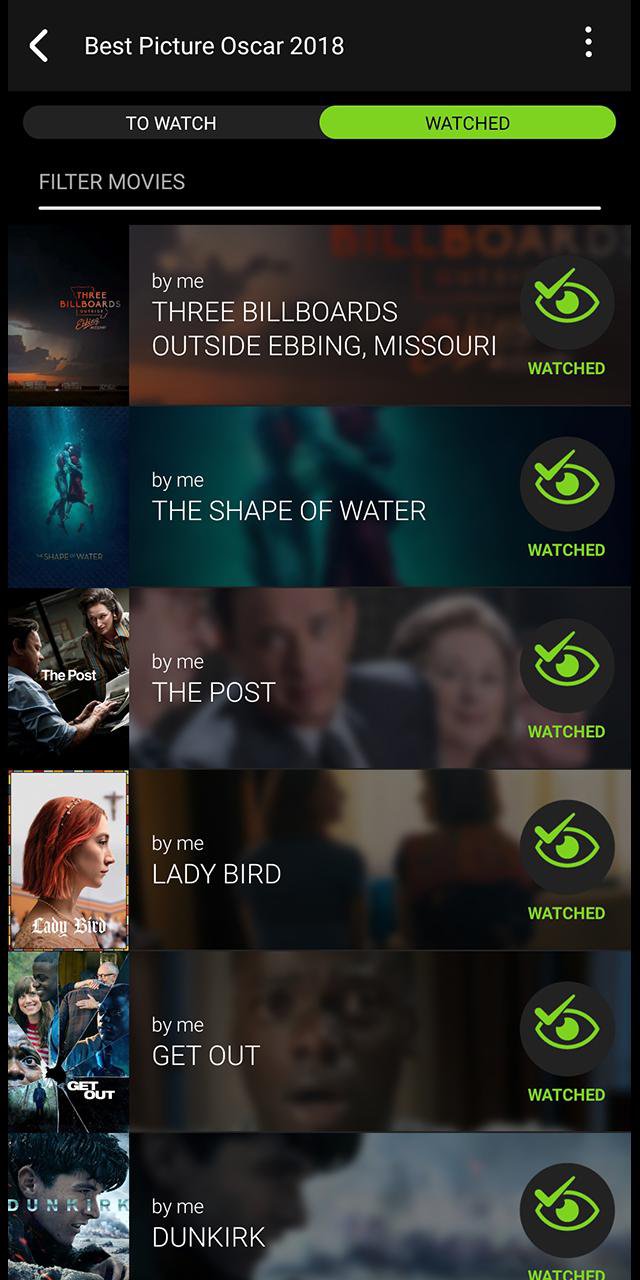Tap the Filter Movies field
Viewport: 640px width, 1280px height.
(x=319, y=183)
